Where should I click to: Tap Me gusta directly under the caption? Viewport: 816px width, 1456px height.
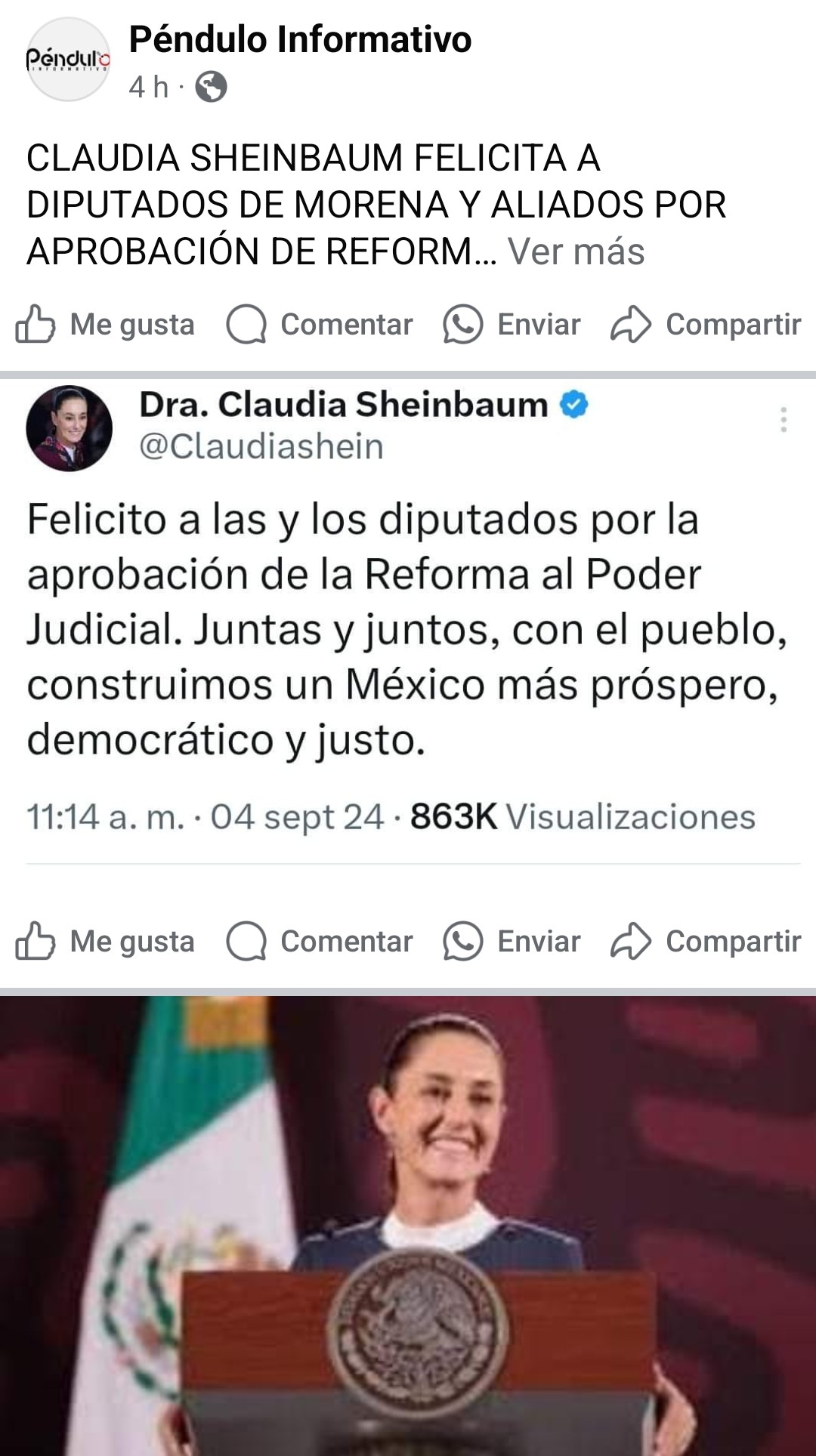click(106, 325)
